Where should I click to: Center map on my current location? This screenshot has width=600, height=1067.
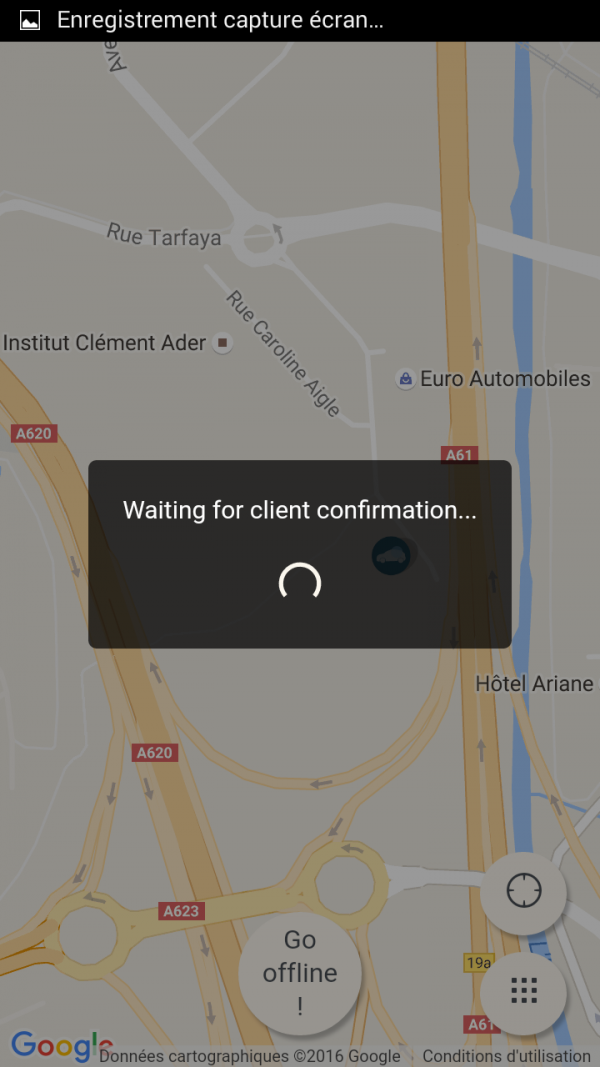523,892
